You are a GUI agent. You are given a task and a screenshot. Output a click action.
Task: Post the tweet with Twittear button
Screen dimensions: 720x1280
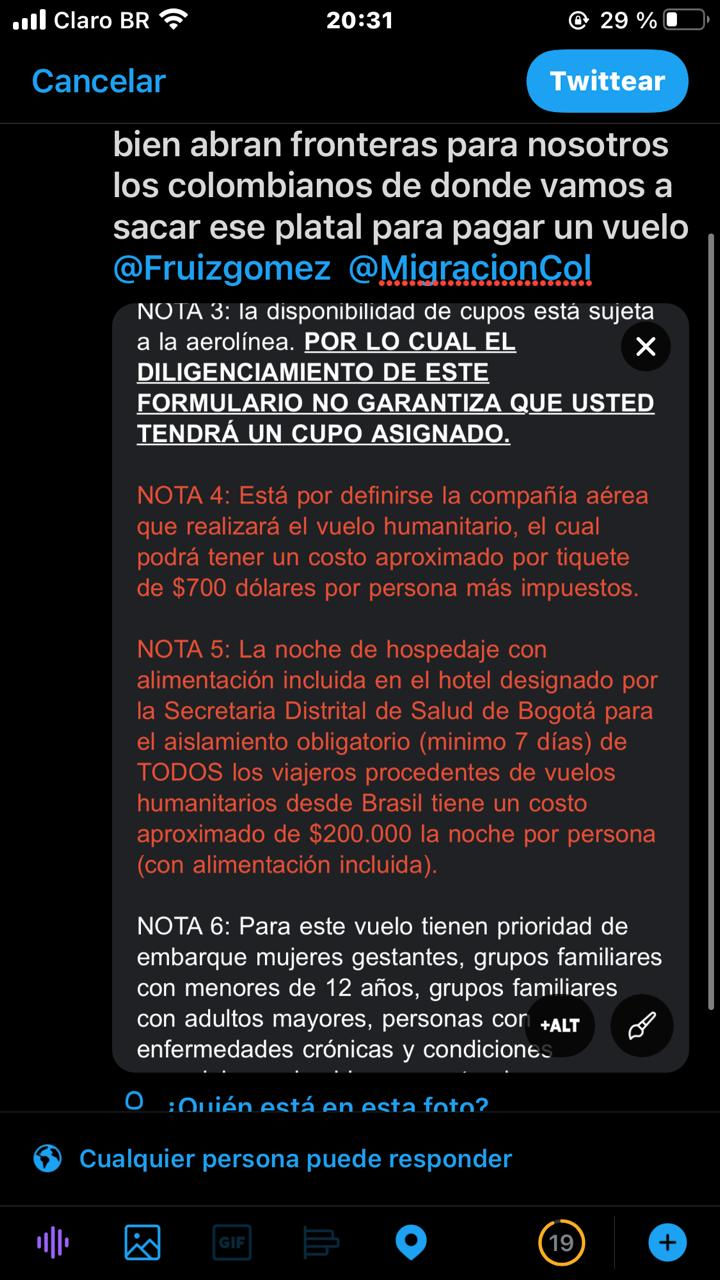click(x=607, y=81)
